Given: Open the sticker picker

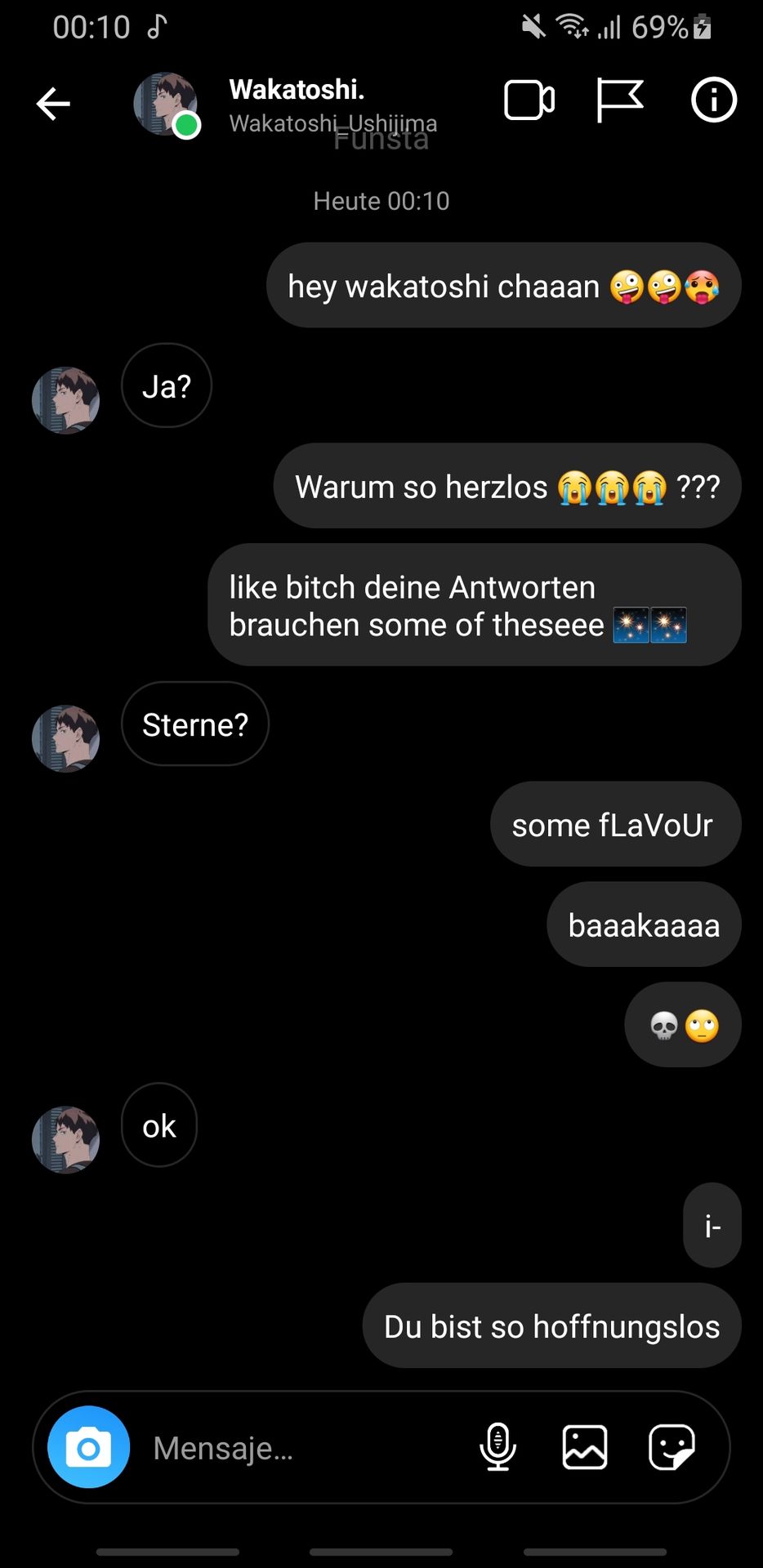Looking at the screenshot, I should click(x=672, y=1447).
